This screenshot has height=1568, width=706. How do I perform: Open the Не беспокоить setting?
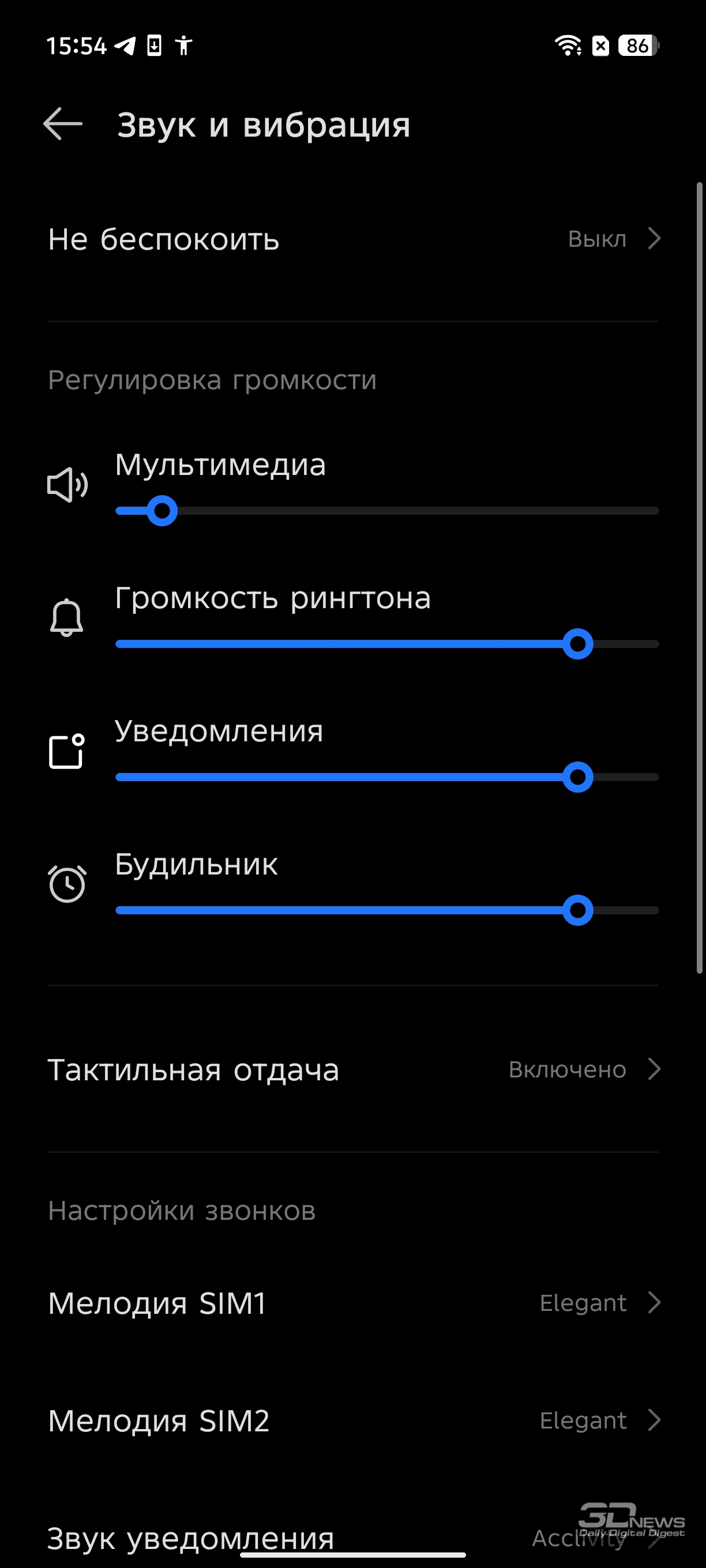click(x=354, y=239)
